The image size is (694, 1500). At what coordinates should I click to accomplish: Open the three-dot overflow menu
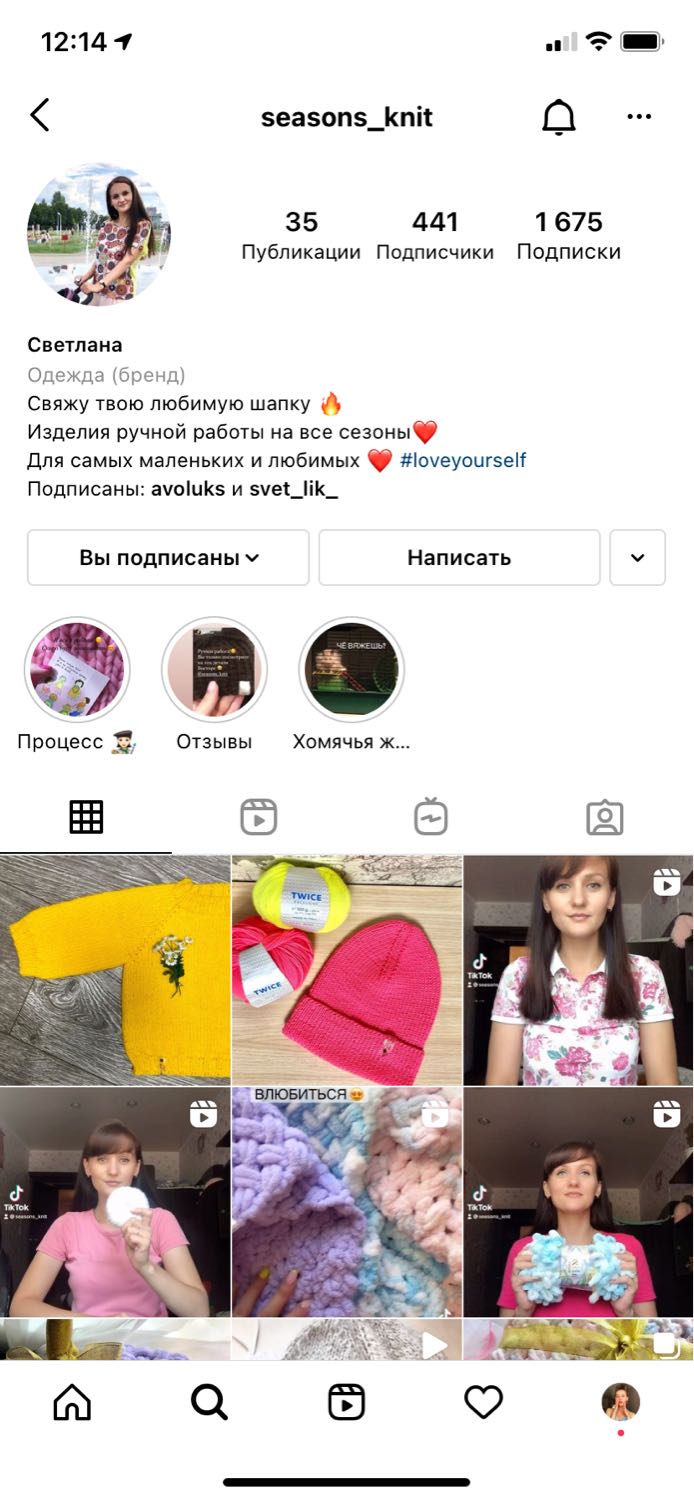[x=639, y=117]
